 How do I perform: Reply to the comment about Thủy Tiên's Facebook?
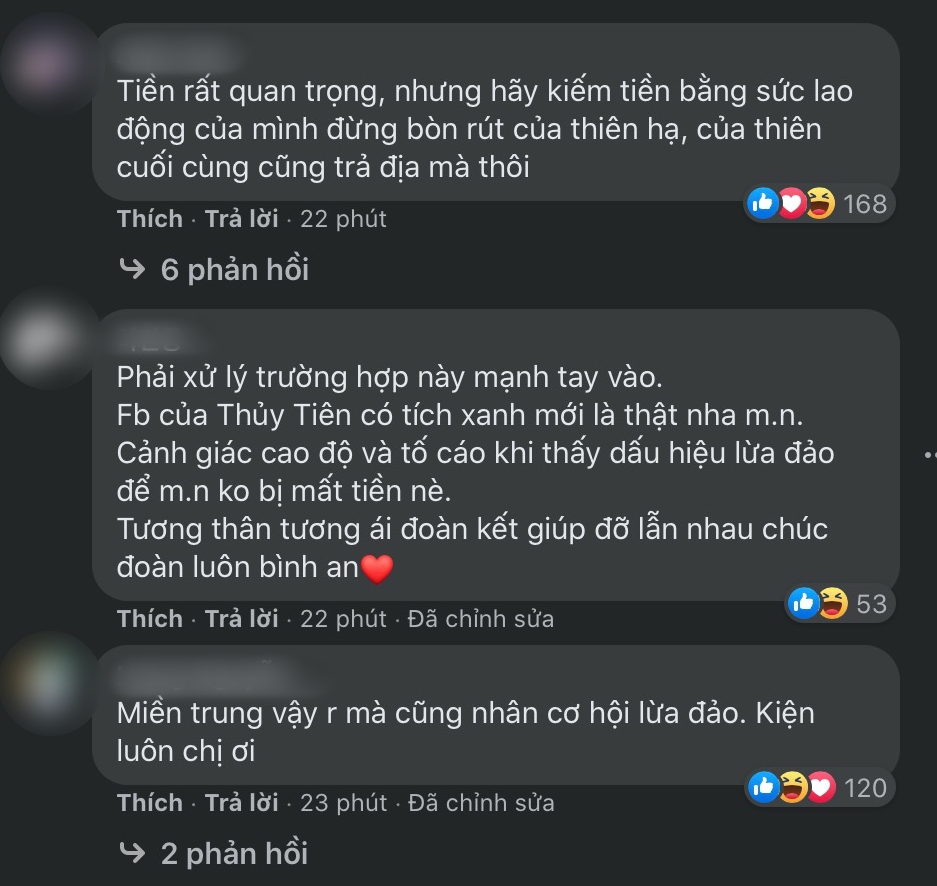point(241,619)
